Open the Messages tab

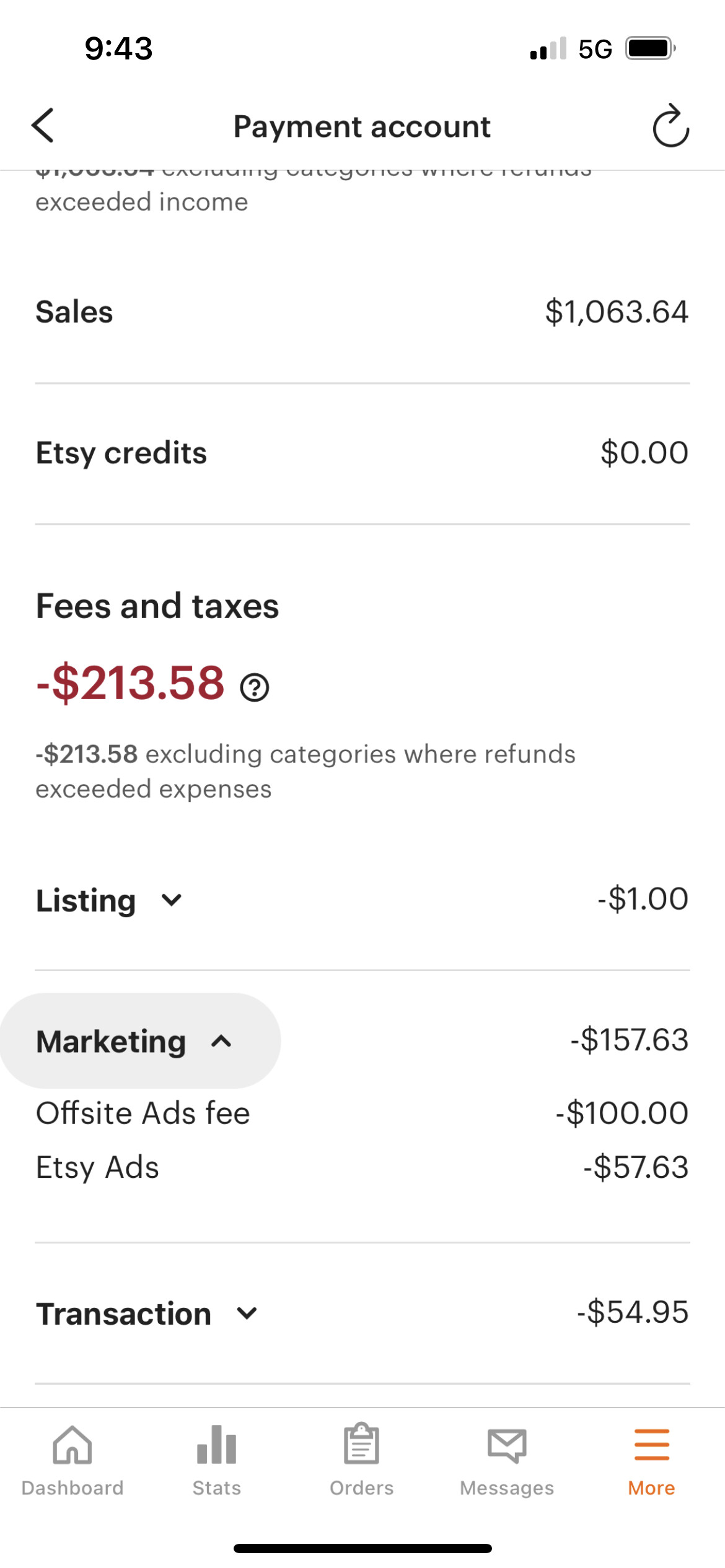[507, 1460]
